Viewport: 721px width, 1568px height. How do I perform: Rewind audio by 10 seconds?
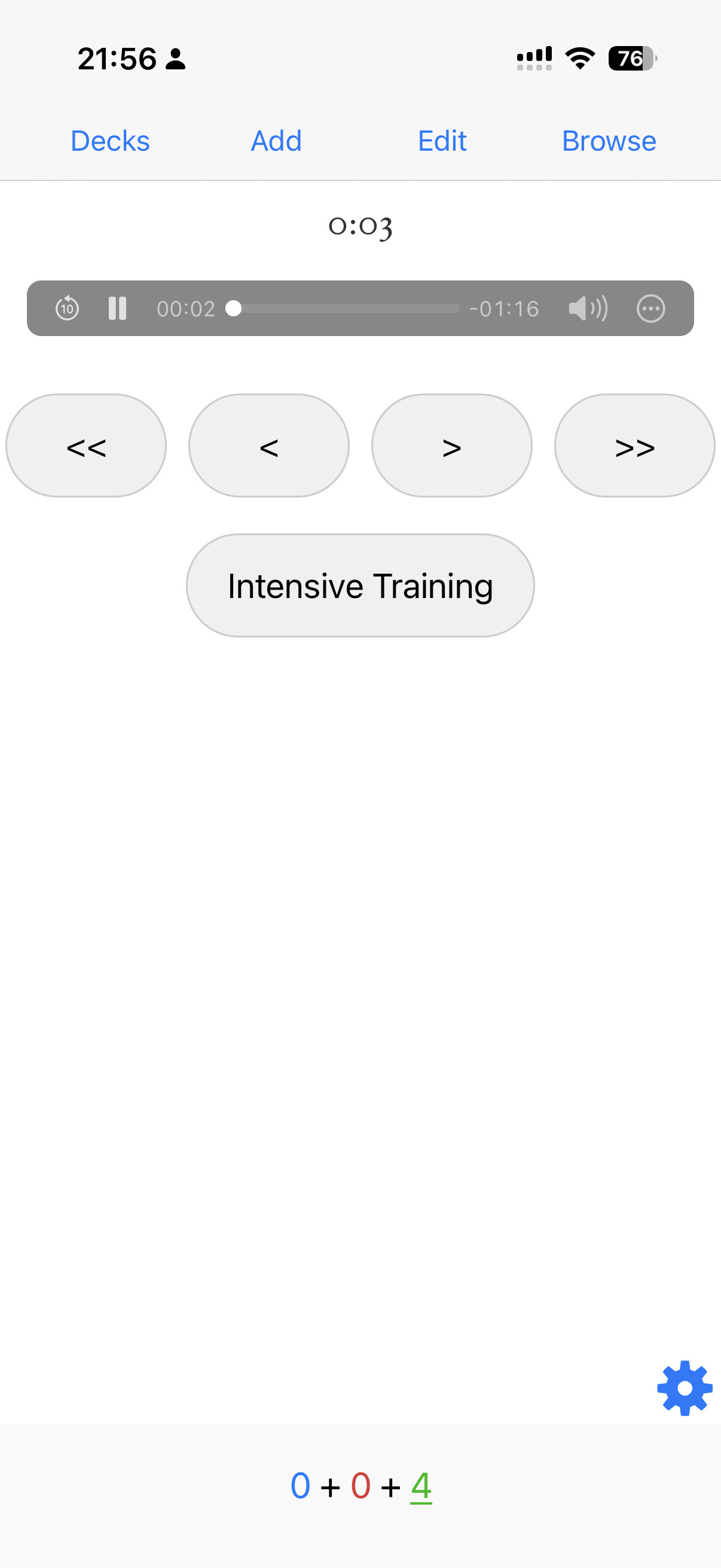point(67,308)
